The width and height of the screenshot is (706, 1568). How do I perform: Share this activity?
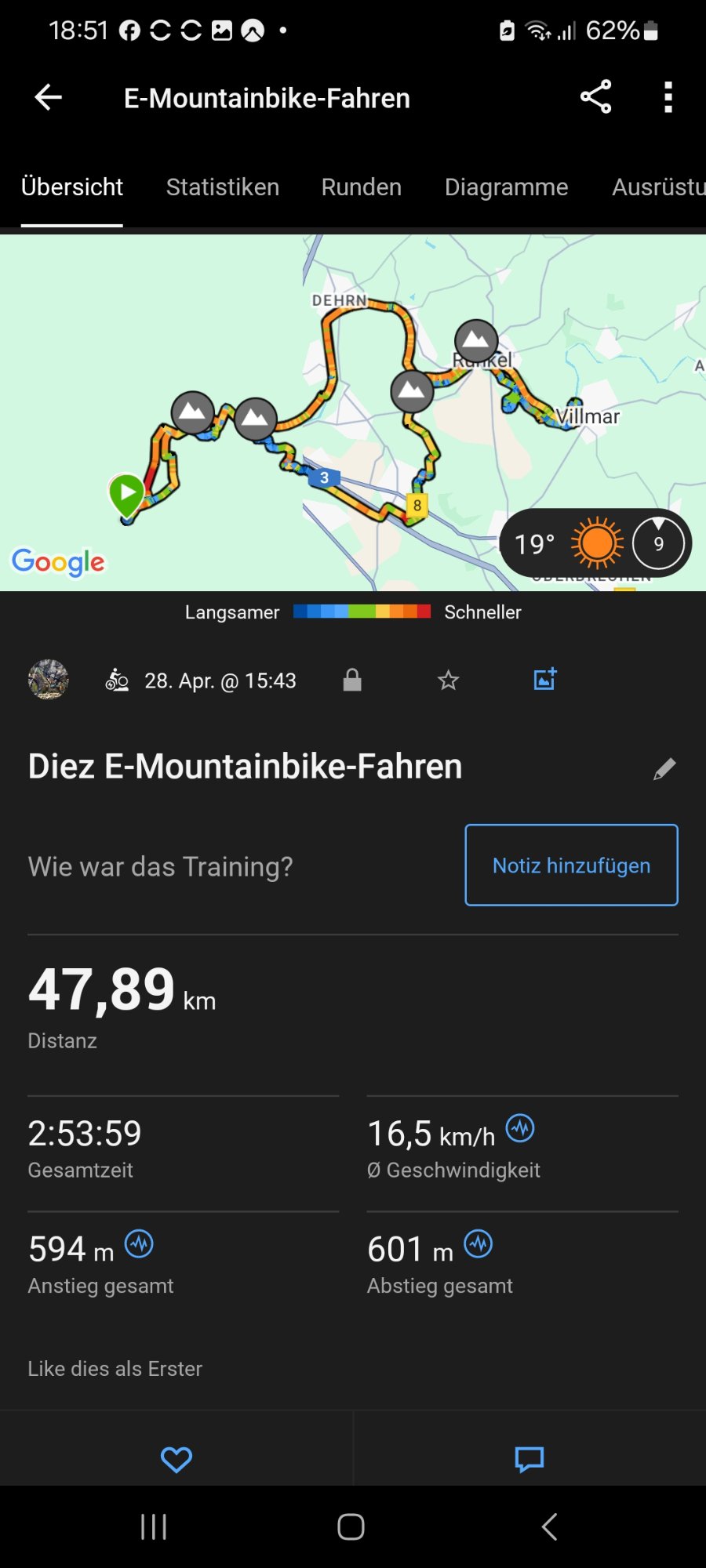595,97
